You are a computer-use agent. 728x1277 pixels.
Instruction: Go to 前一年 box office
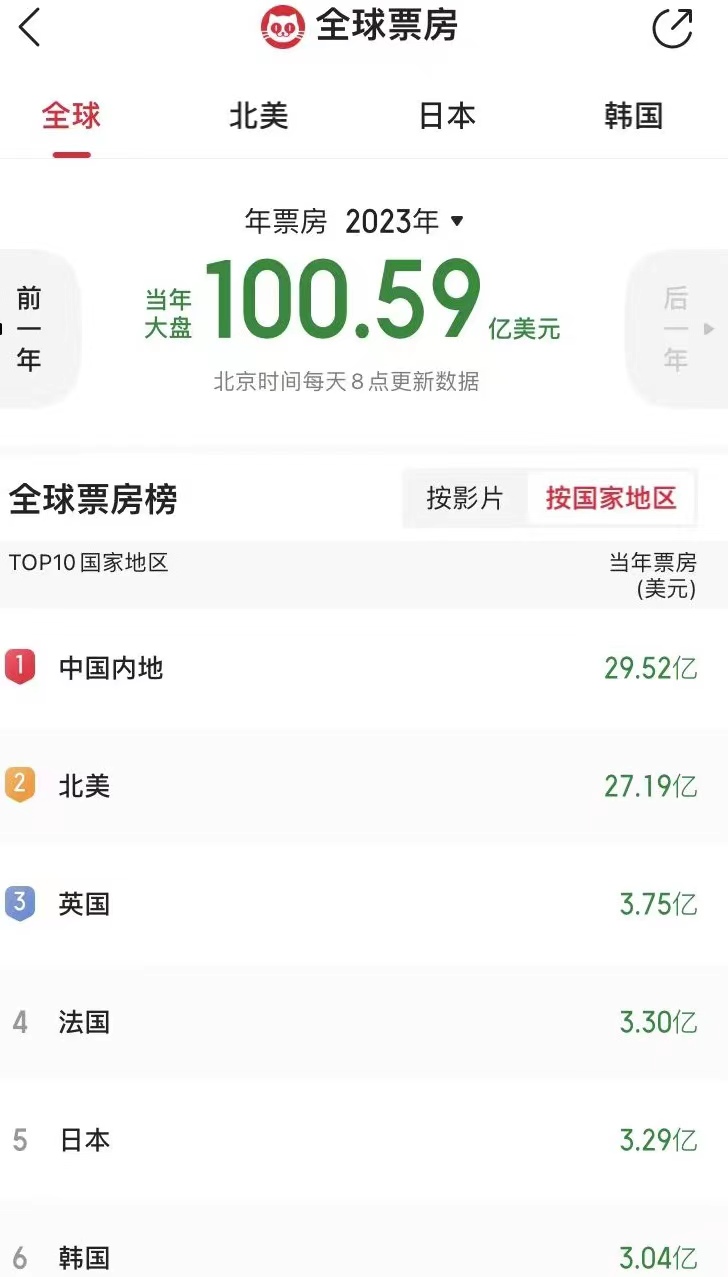(x=30, y=328)
